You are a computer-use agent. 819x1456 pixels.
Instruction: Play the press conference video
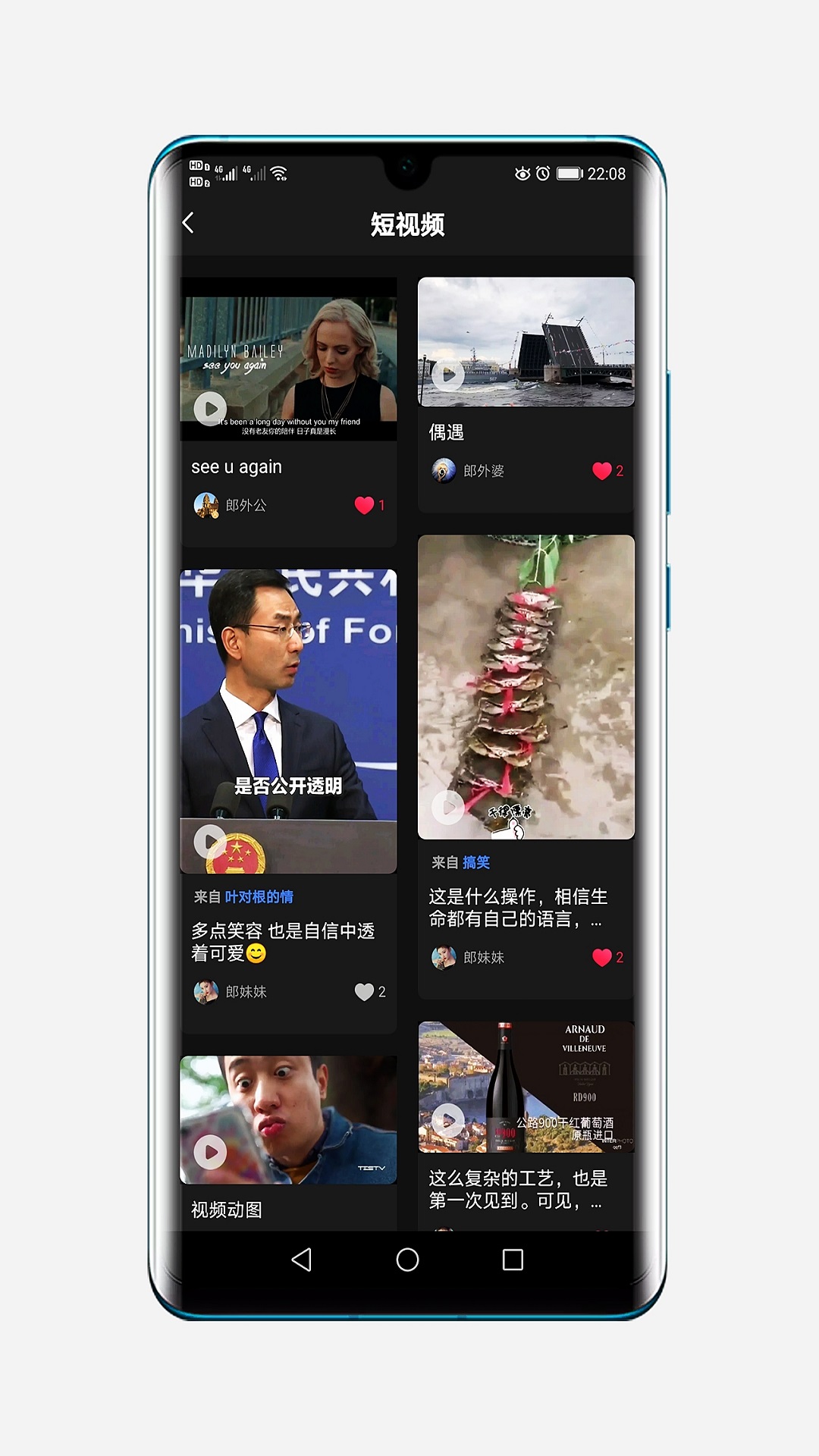[x=210, y=840]
